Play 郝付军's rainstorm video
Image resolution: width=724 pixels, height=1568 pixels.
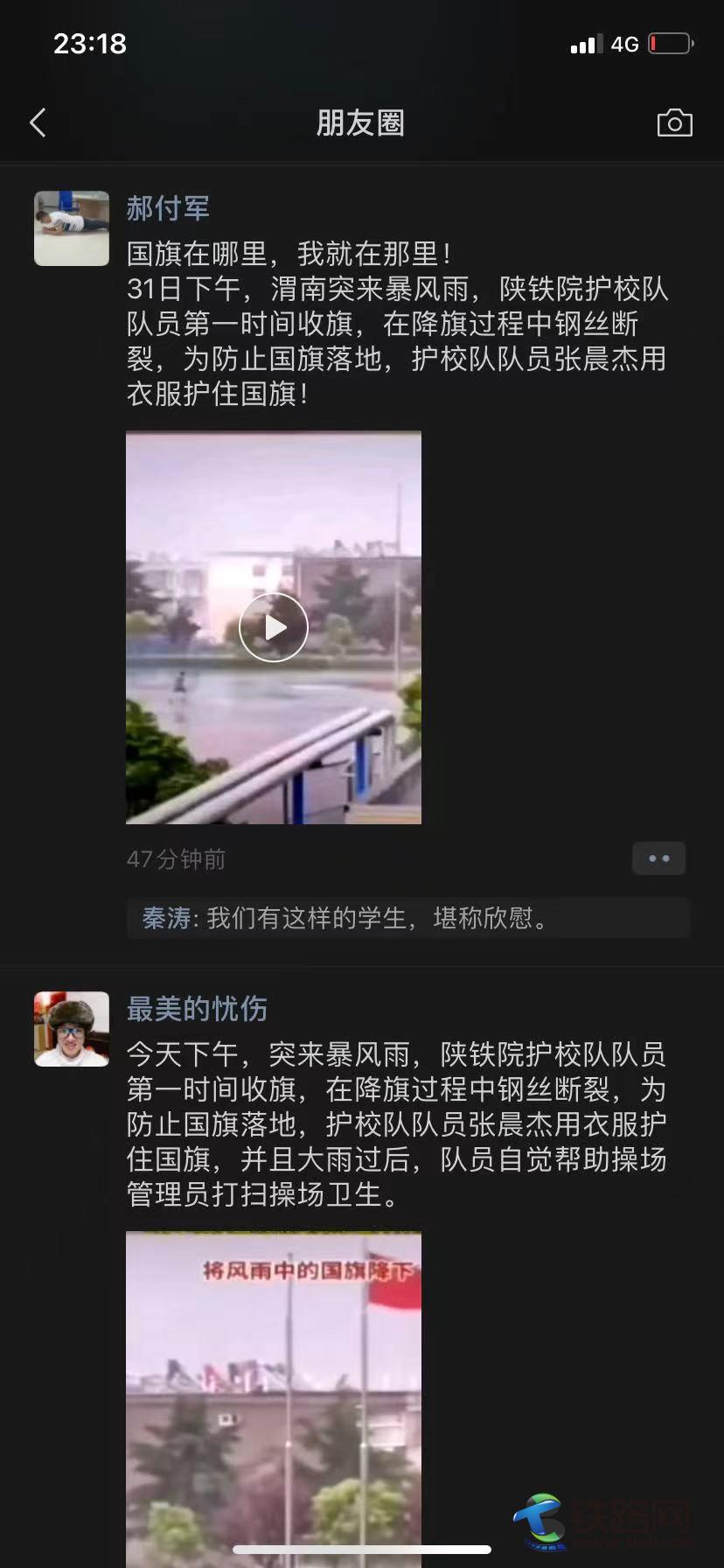pyautogui.click(x=274, y=627)
